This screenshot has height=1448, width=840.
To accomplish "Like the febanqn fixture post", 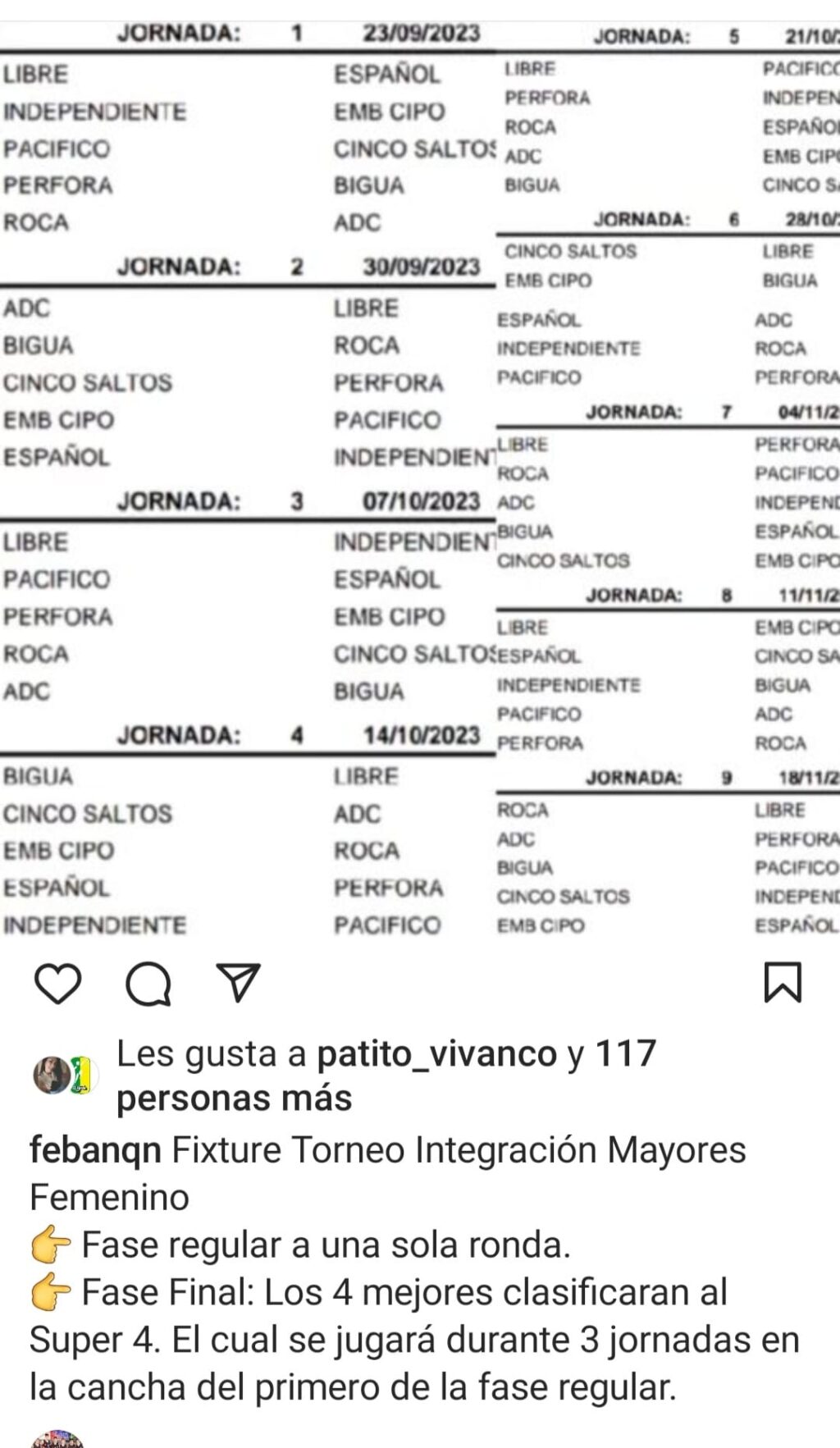I will [57, 983].
